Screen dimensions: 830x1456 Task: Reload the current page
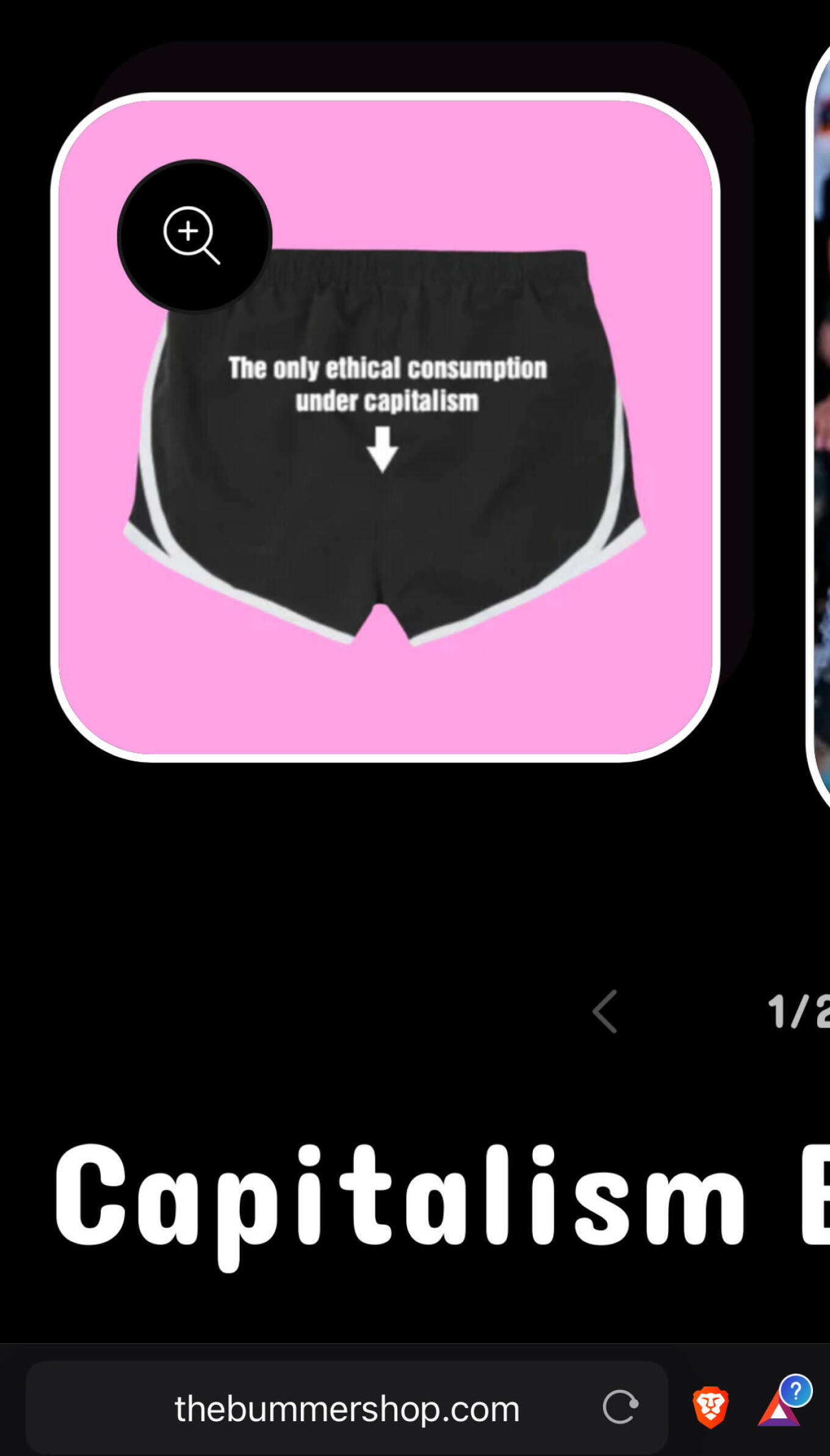(x=620, y=1407)
